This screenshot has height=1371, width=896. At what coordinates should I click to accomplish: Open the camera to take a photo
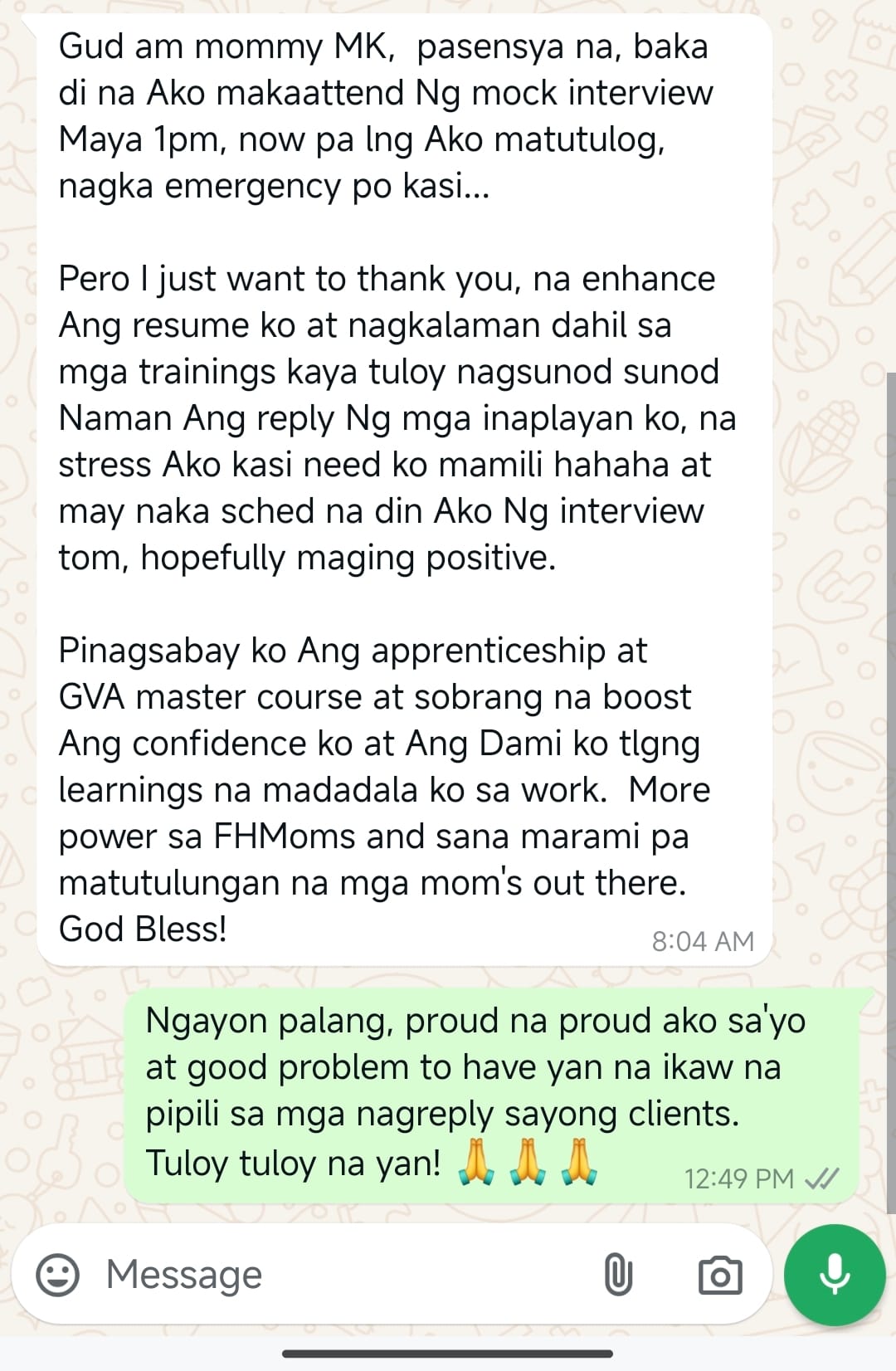click(719, 1275)
